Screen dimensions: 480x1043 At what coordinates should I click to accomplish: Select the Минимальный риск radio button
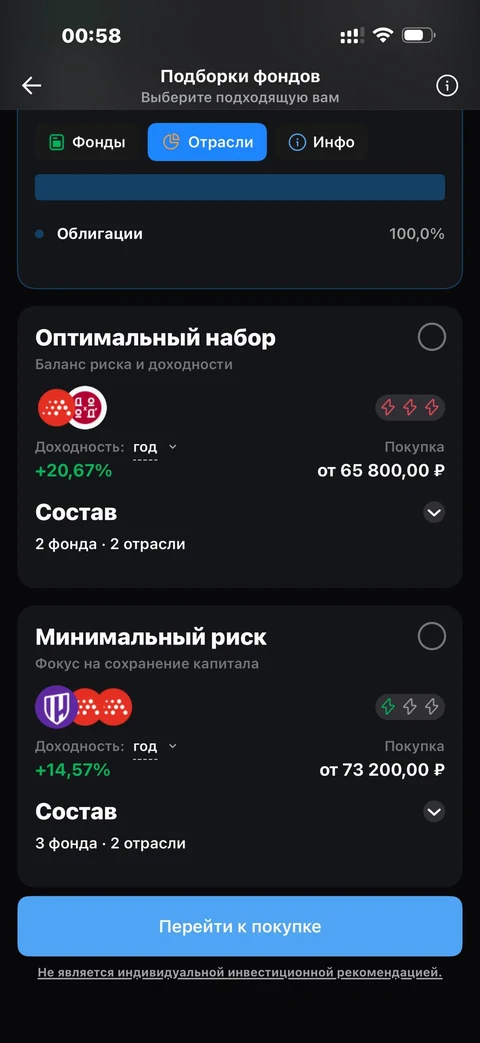(x=431, y=637)
